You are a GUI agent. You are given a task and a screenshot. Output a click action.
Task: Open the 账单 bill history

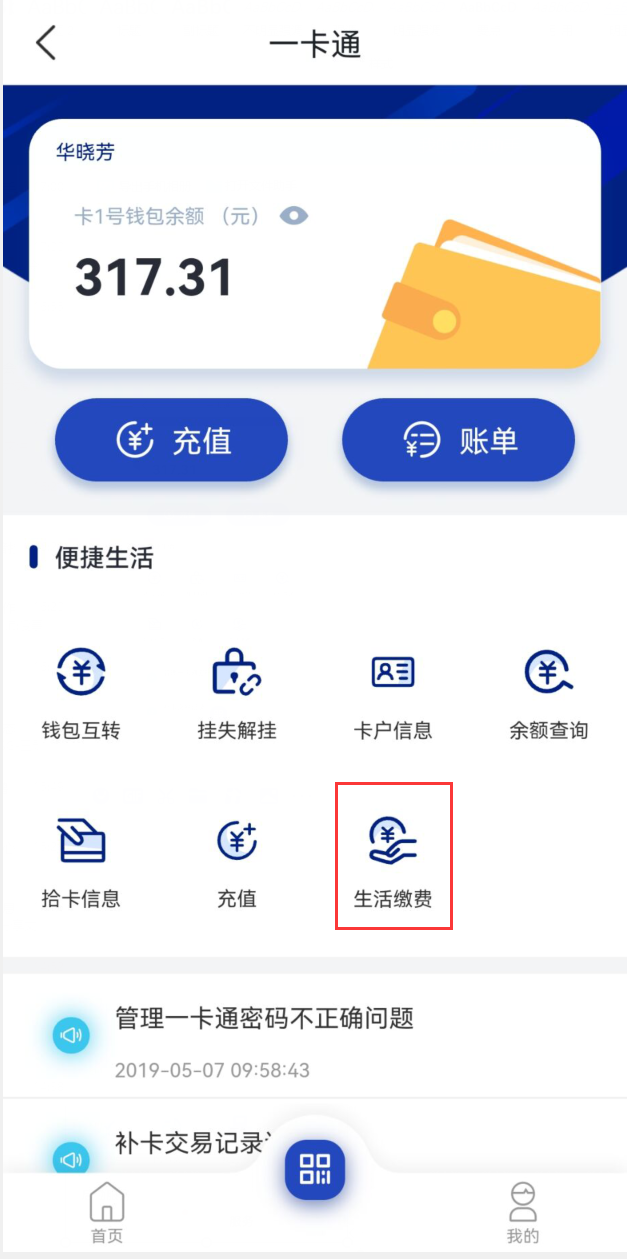point(458,440)
